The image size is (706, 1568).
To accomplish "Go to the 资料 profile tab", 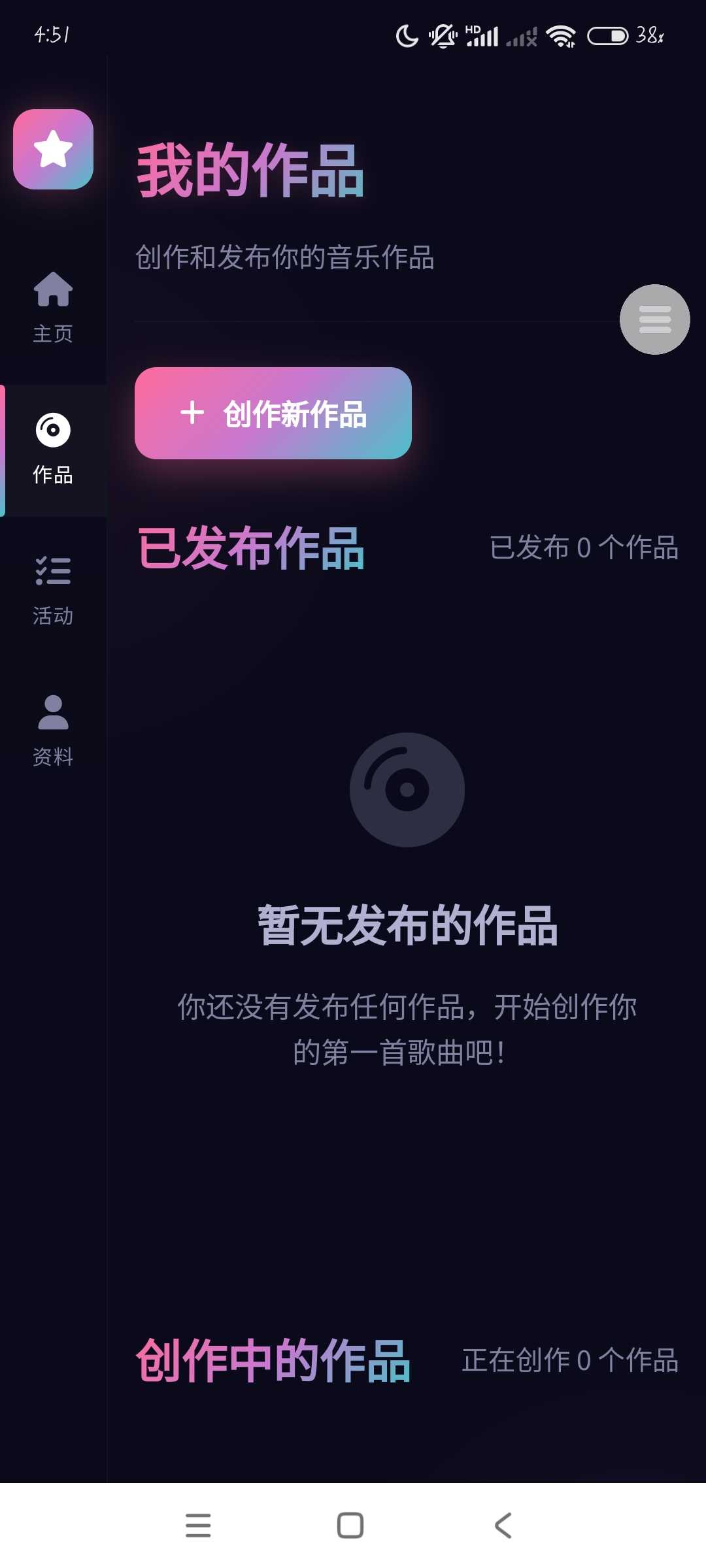I will pyautogui.click(x=53, y=730).
